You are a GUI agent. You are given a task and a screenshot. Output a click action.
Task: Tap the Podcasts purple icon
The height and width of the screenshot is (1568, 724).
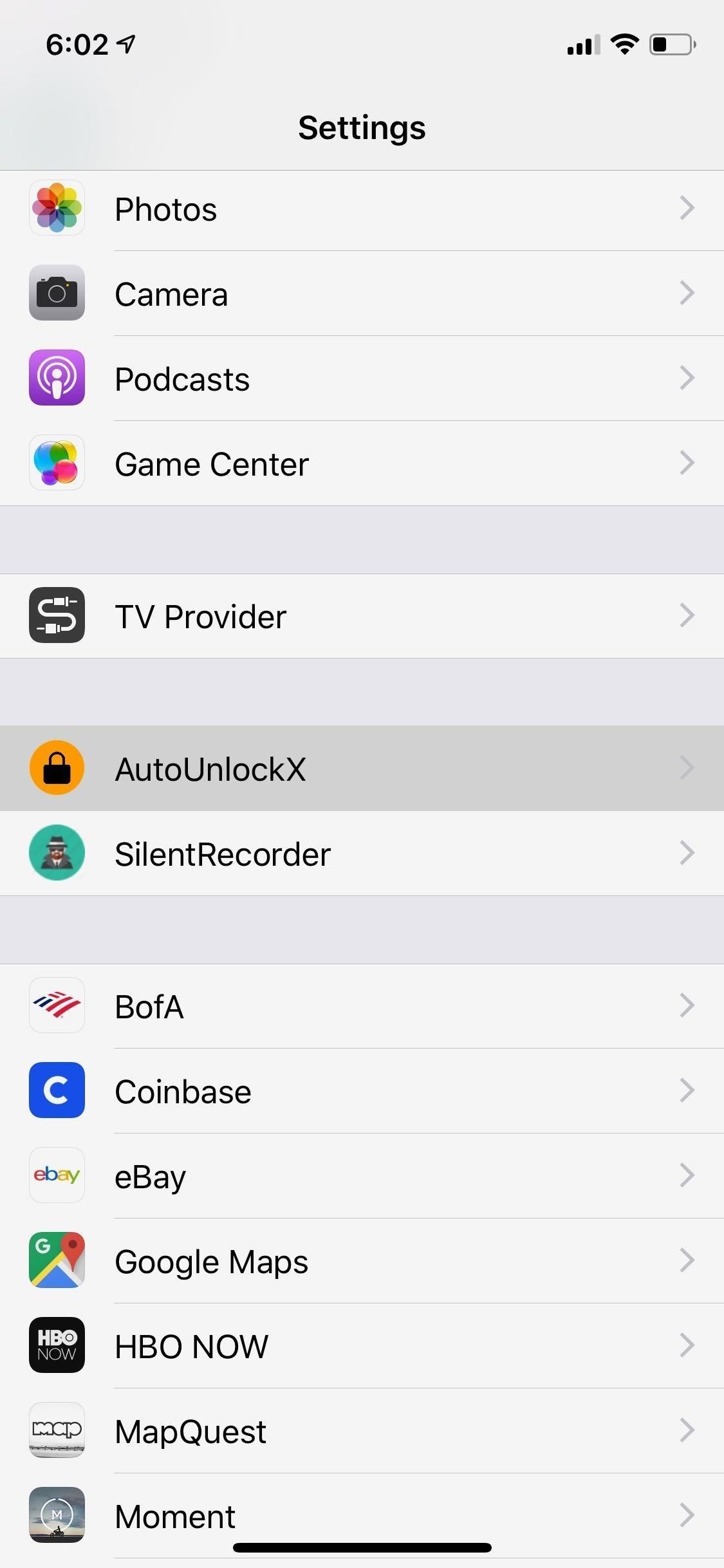click(x=57, y=378)
